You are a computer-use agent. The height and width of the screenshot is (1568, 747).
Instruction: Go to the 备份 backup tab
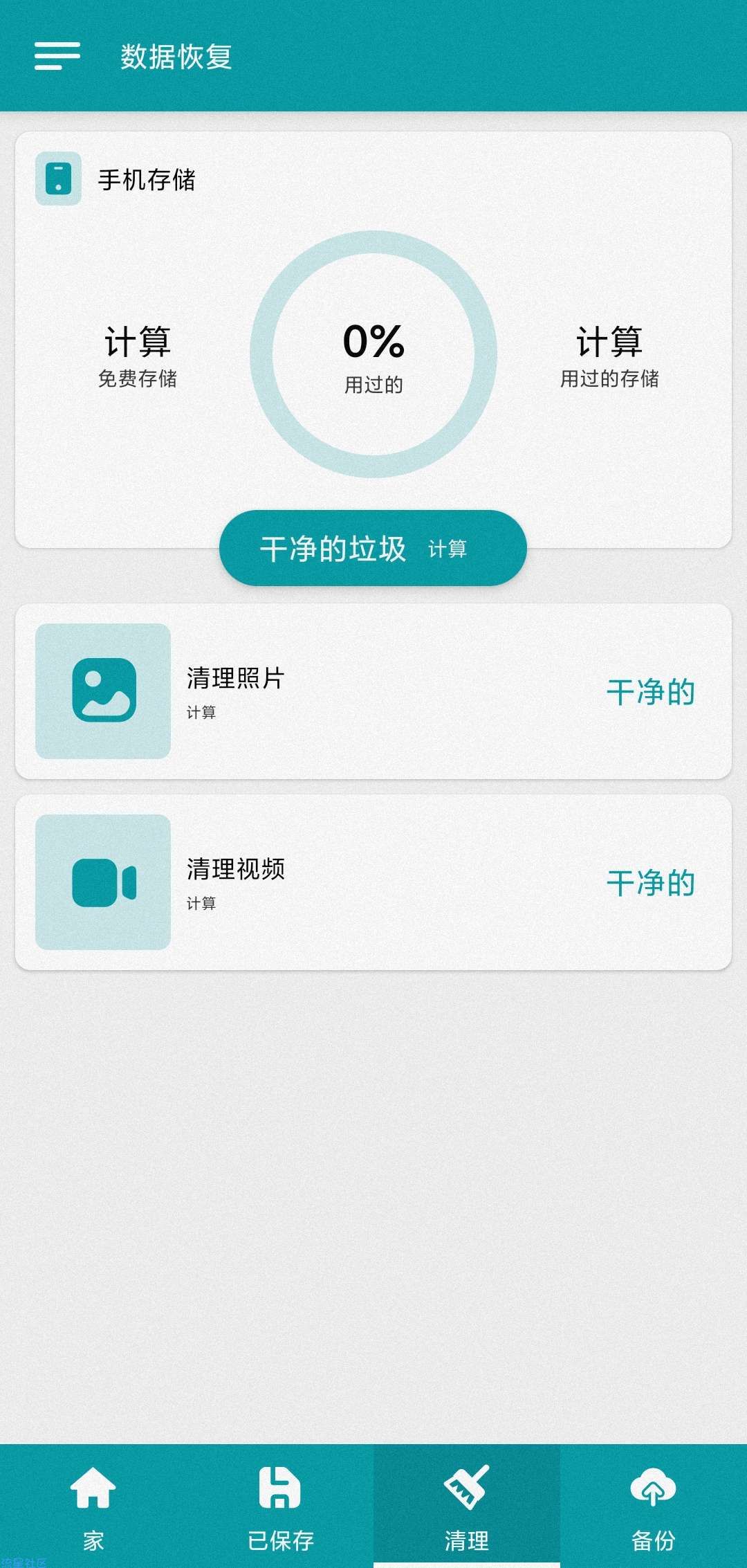coord(654,1506)
